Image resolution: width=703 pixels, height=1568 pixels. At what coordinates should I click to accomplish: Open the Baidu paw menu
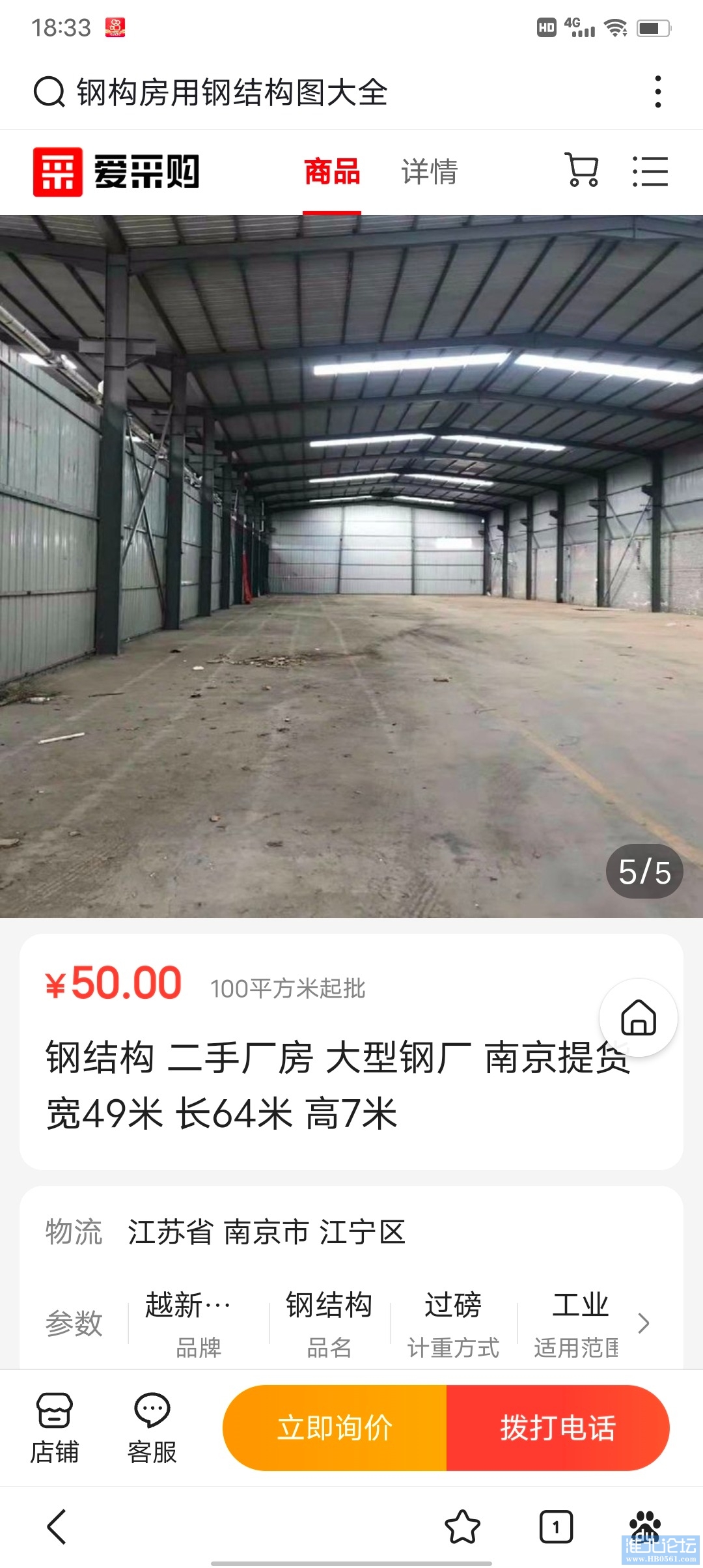pos(645,1525)
